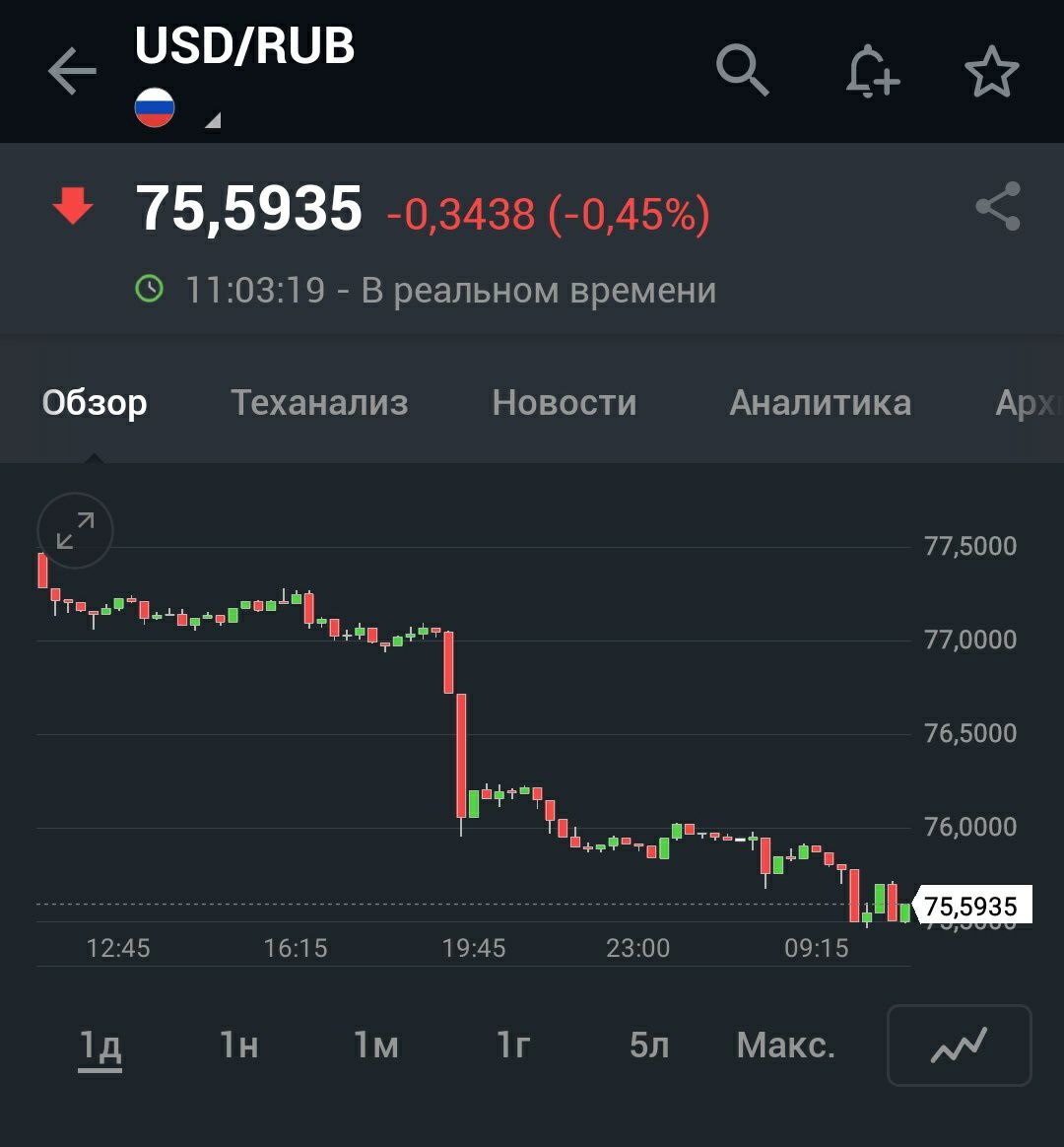Select the Обзор tab

click(x=95, y=402)
